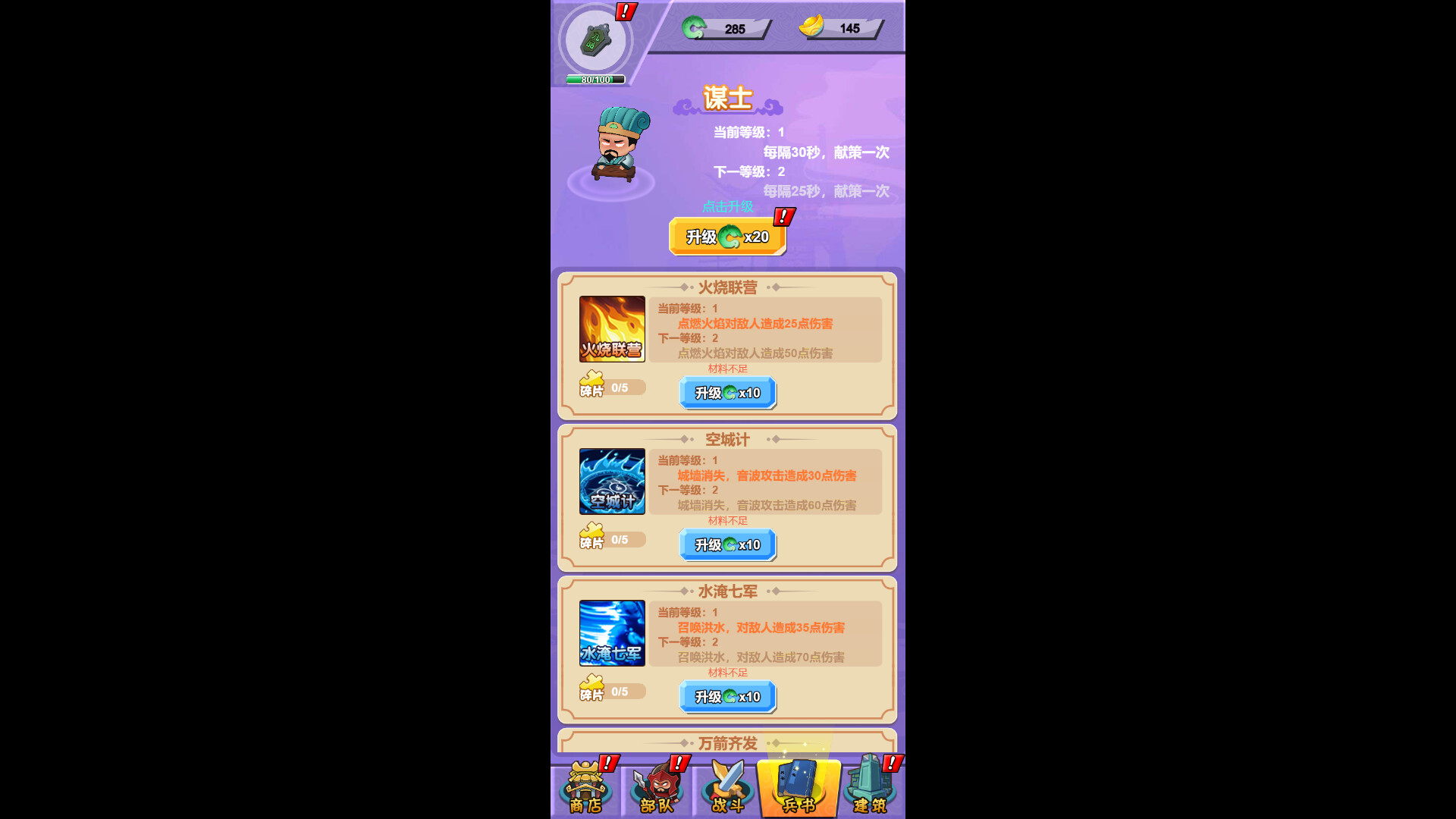Select the 兵书 tab
1456x819 pixels.
coord(799,789)
